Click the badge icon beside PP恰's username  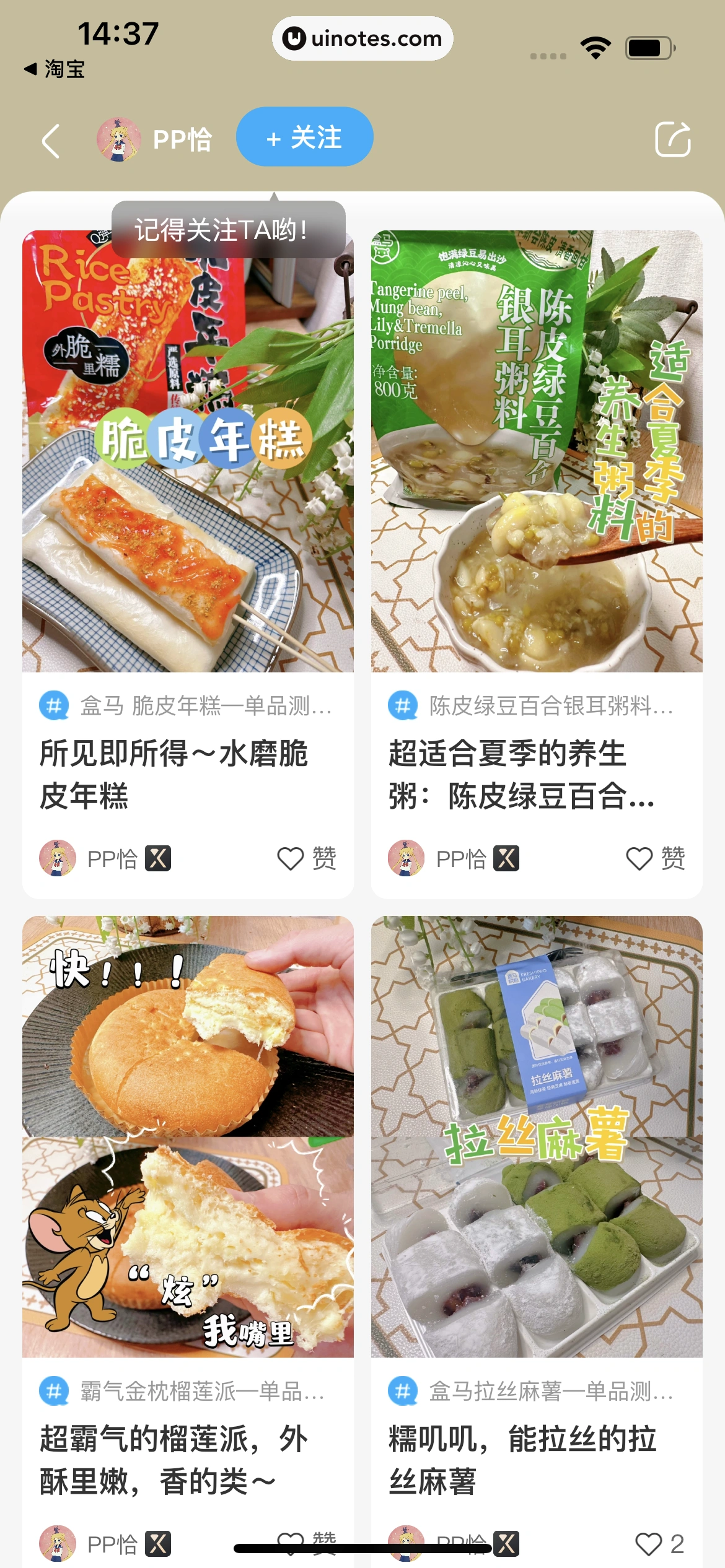[157, 858]
